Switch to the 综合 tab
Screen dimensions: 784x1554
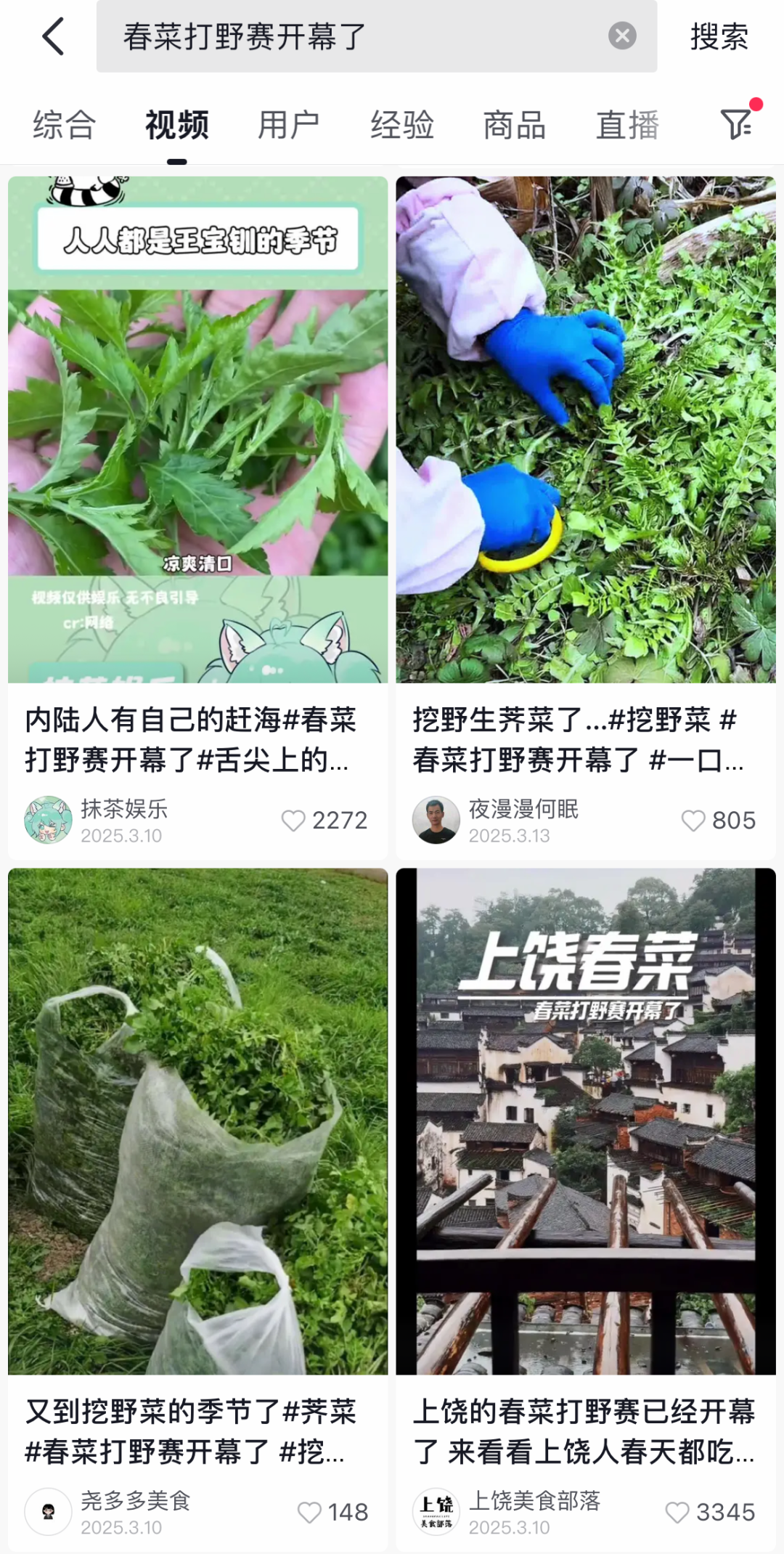click(x=65, y=125)
